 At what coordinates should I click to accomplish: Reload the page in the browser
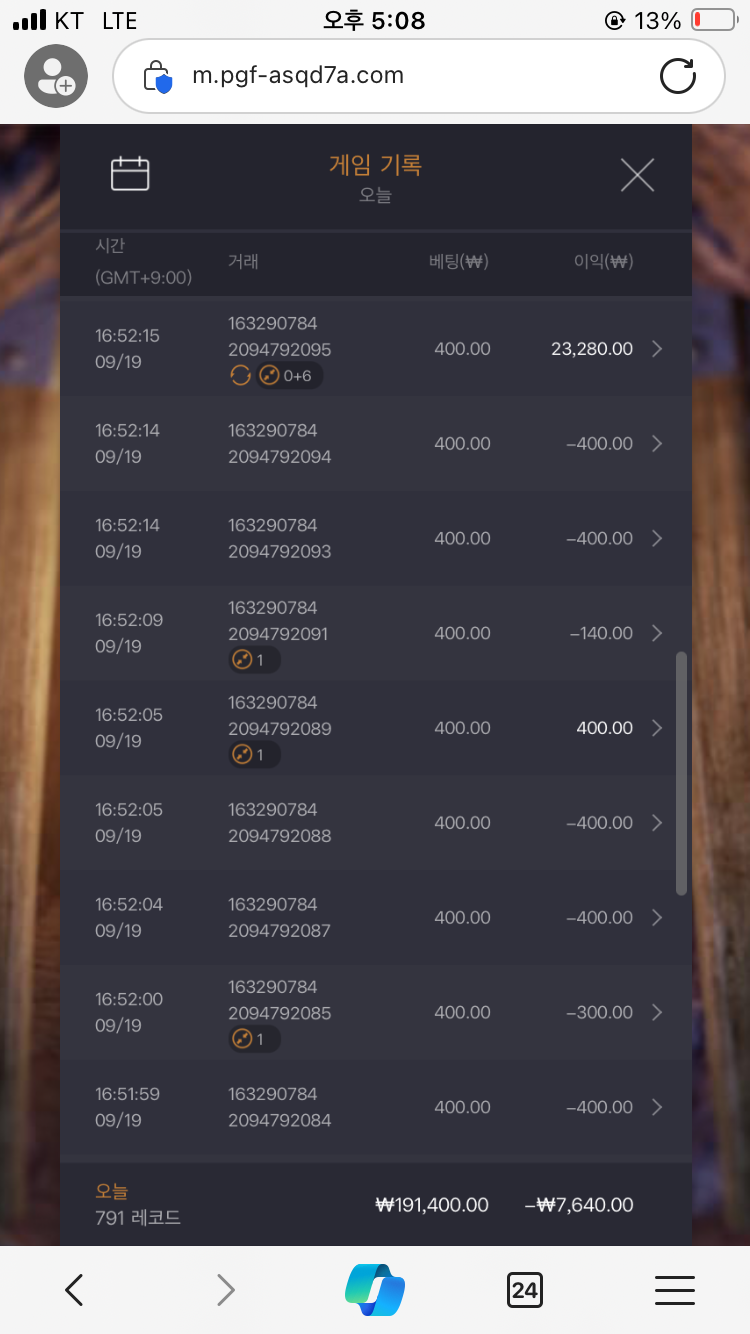coord(678,76)
